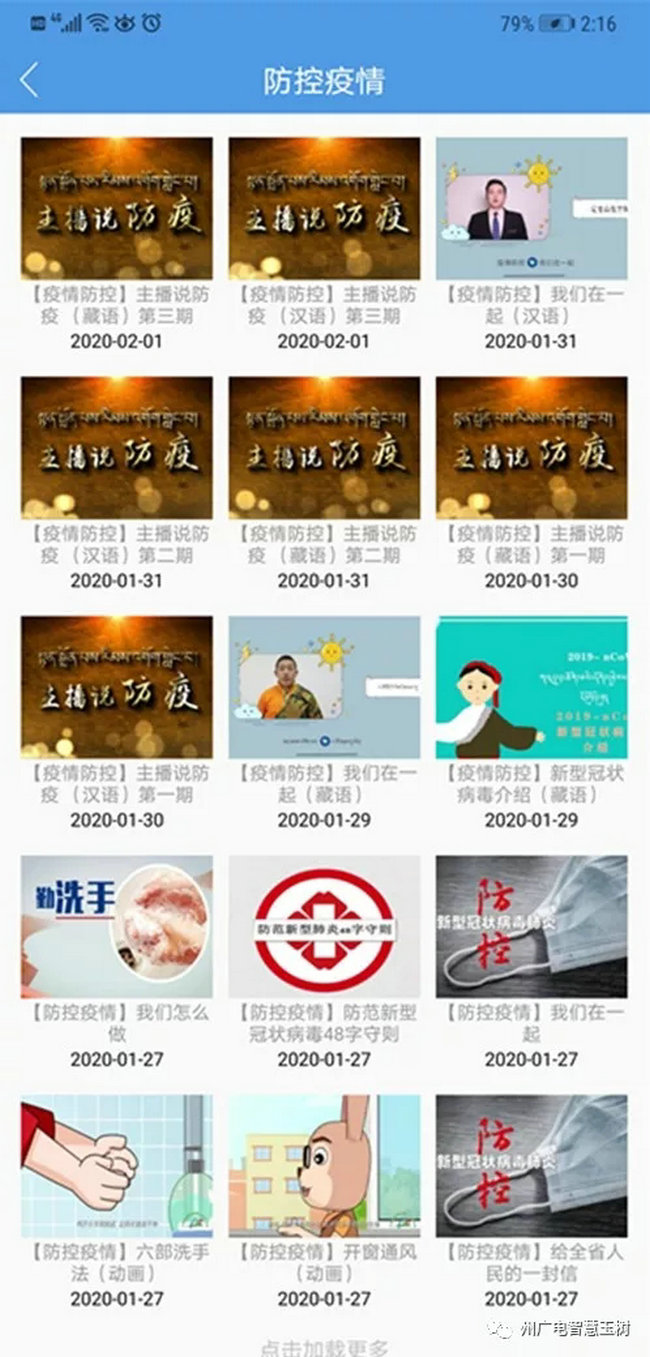Open 六部洗手法（动画） item
The width and height of the screenshot is (650, 1357).
(116, 1165)
